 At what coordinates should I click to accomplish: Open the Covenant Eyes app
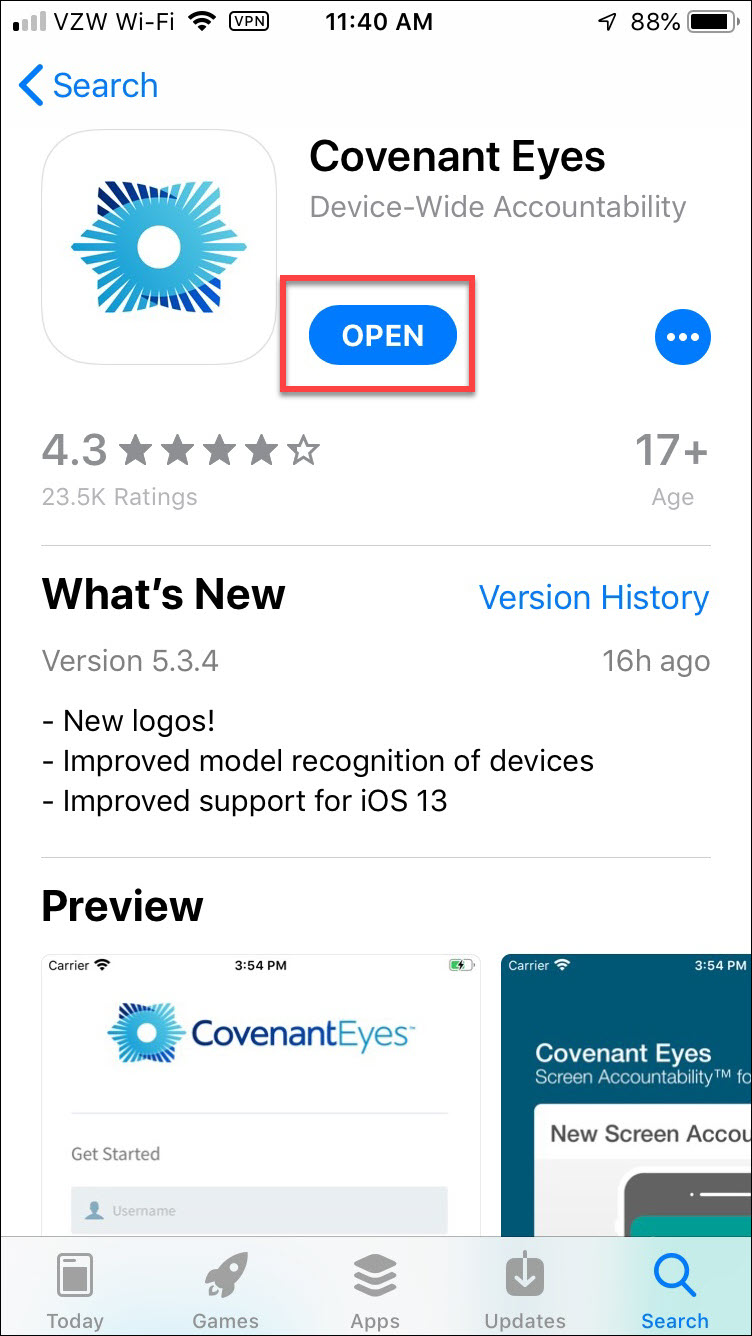pyautogui.click(x=383, y=336)
